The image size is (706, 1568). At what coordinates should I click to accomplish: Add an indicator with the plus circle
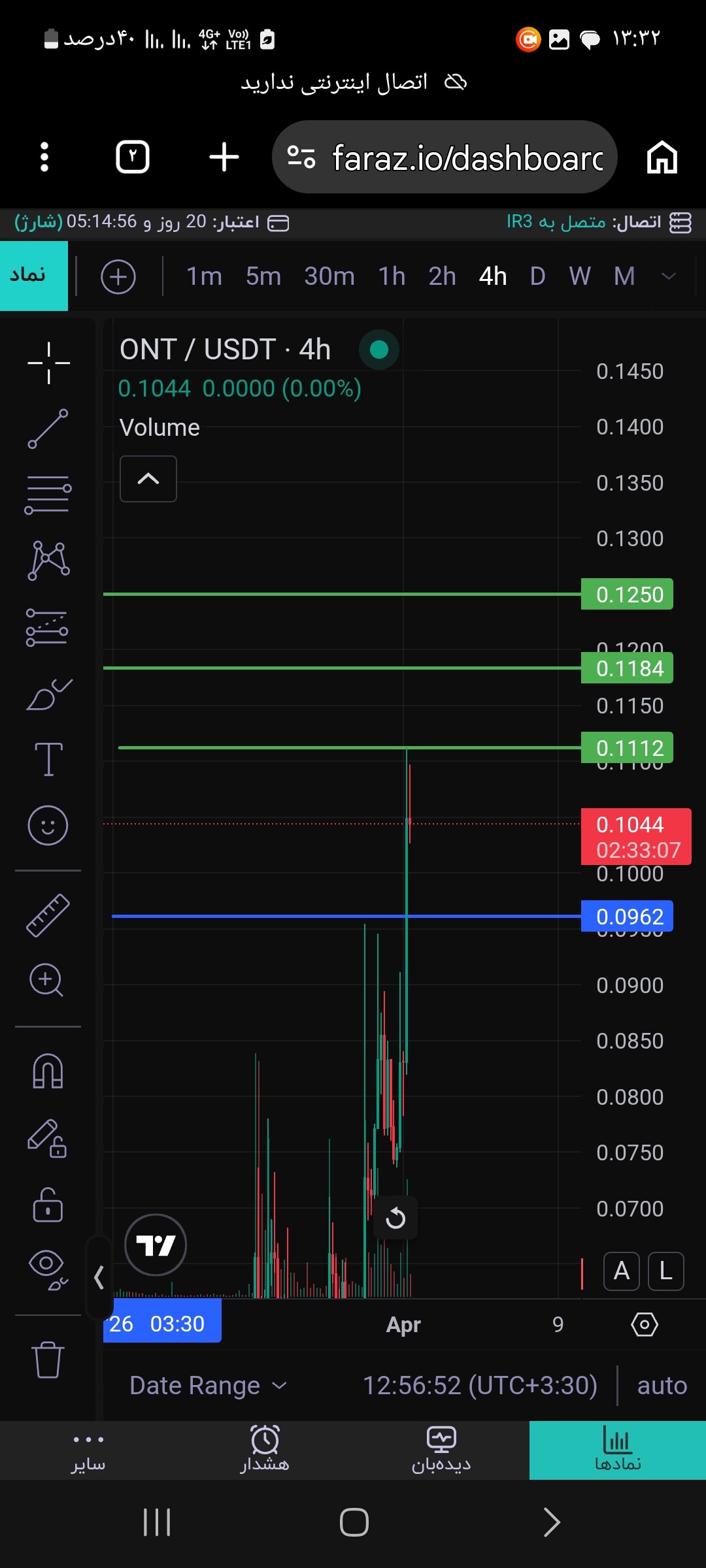(x=118, y=276)
